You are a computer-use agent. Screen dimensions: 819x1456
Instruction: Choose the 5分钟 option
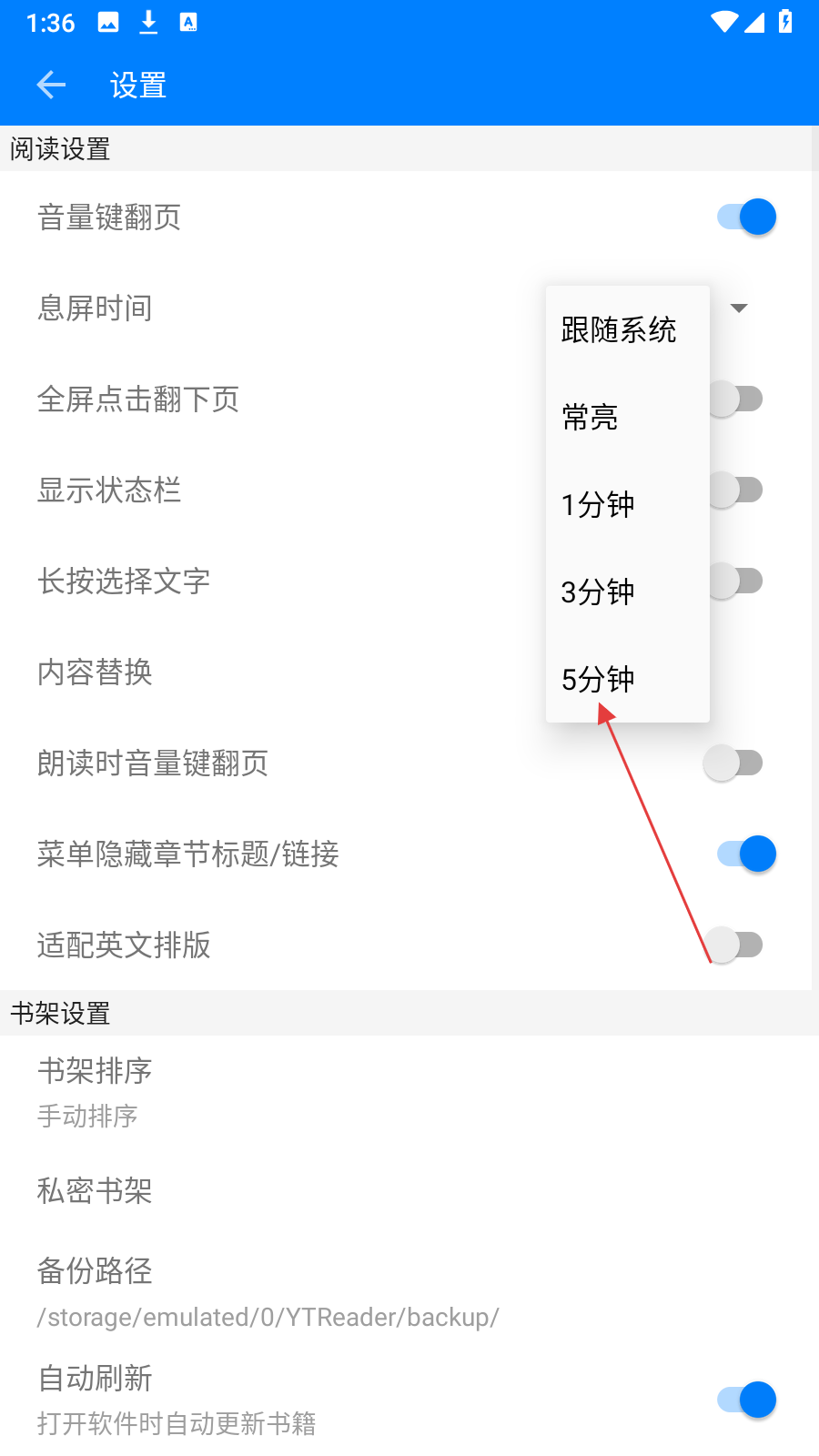[598, 679]
